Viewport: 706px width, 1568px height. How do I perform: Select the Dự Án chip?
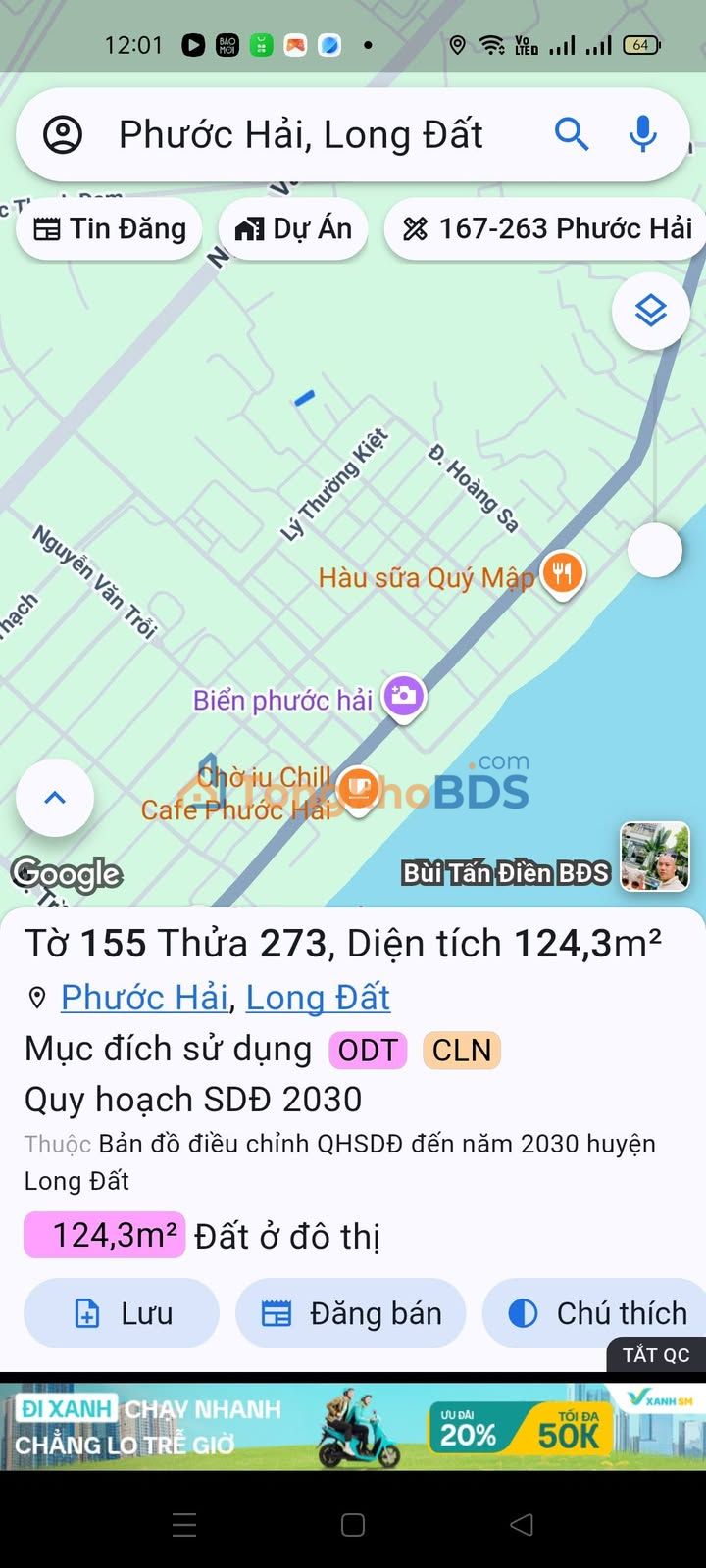(x=293, y=229)
